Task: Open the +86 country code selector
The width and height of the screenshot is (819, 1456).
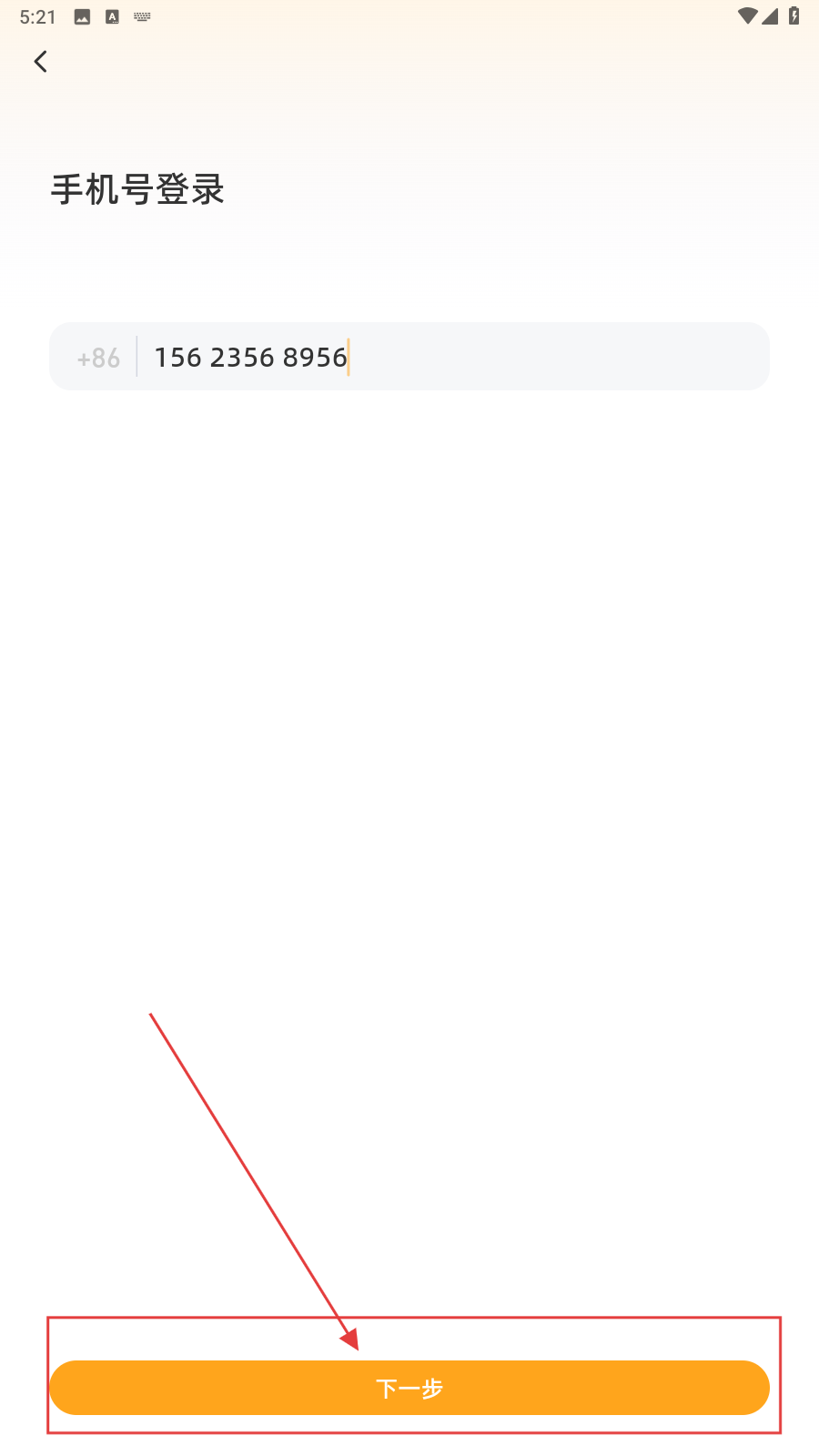Action: tap(98, 358)
